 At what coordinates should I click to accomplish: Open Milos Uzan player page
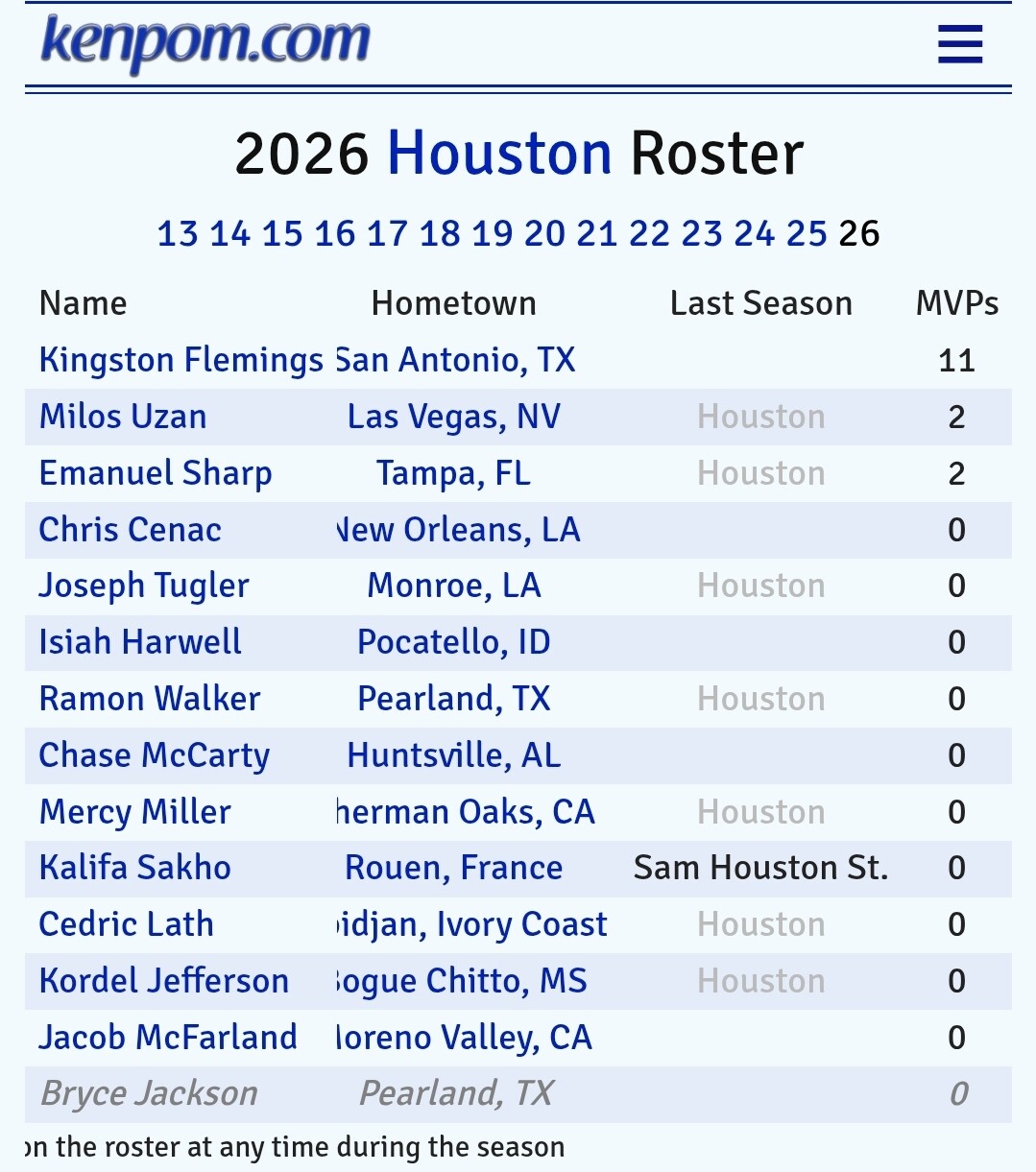pyautogui.click(x=123, y=417)
